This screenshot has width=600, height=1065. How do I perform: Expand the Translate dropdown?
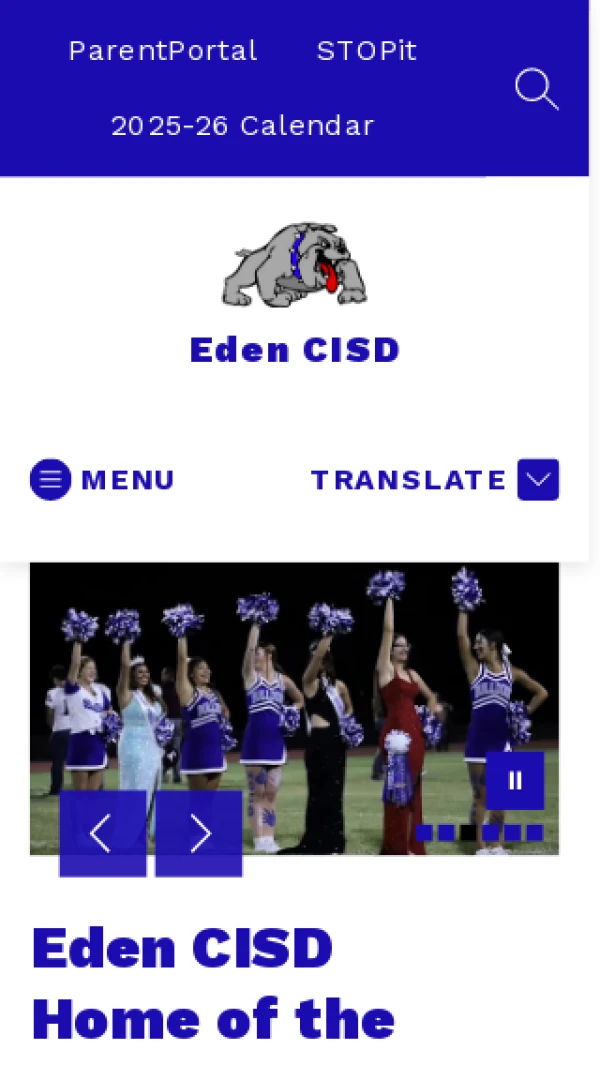click(537, 480)
